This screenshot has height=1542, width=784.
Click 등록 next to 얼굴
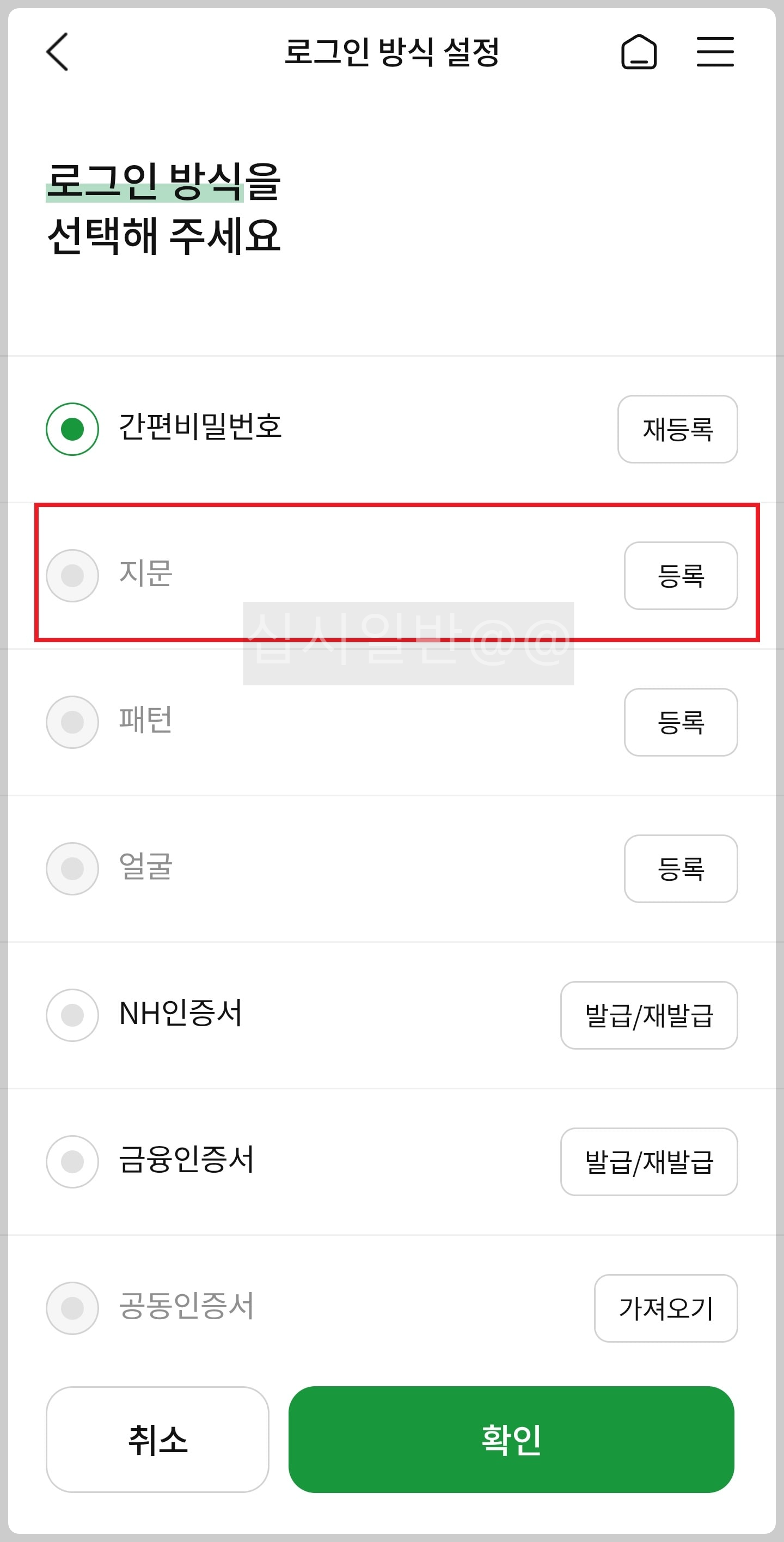point(681,869)
